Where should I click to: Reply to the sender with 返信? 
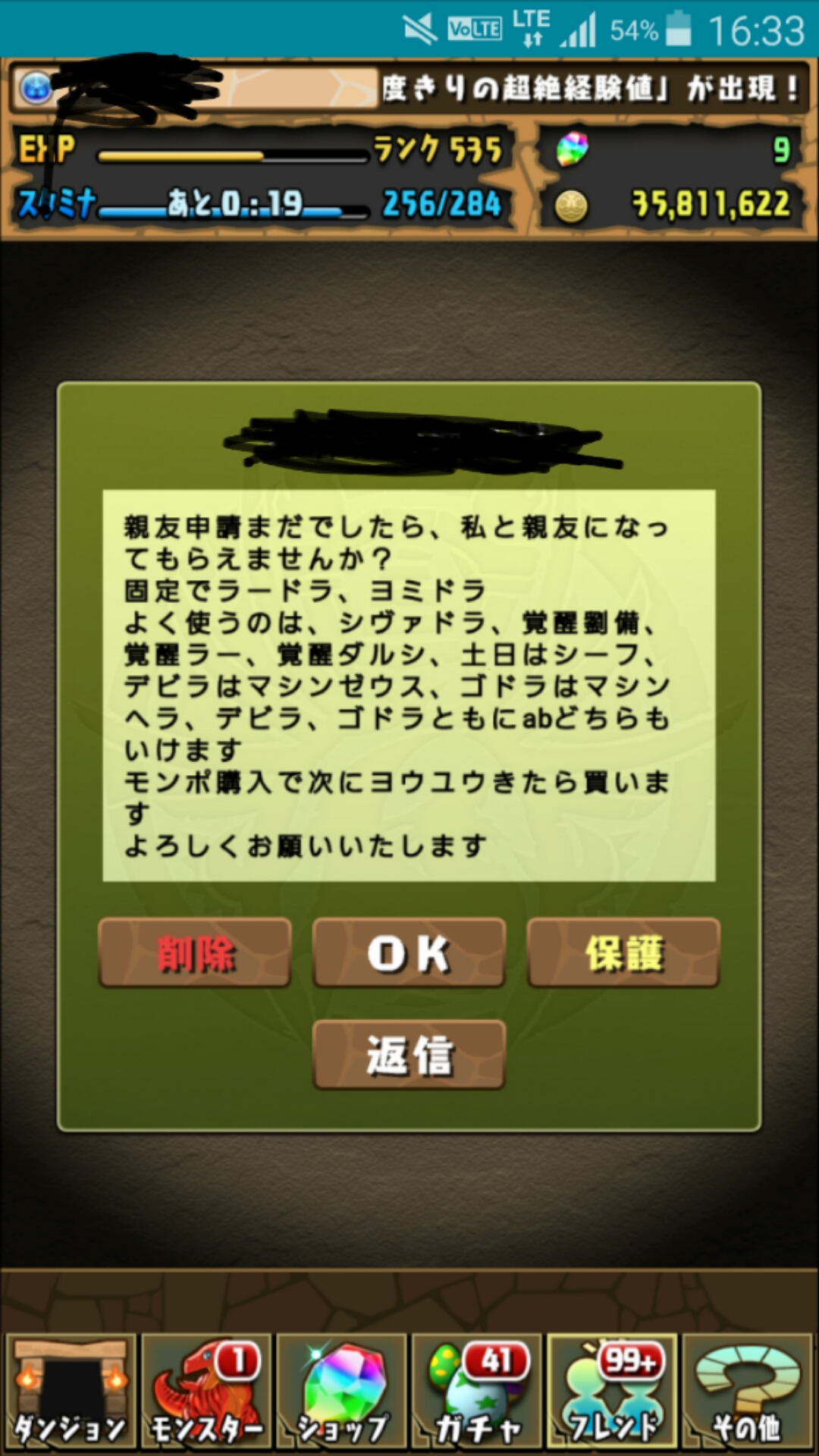[409, 1055]
